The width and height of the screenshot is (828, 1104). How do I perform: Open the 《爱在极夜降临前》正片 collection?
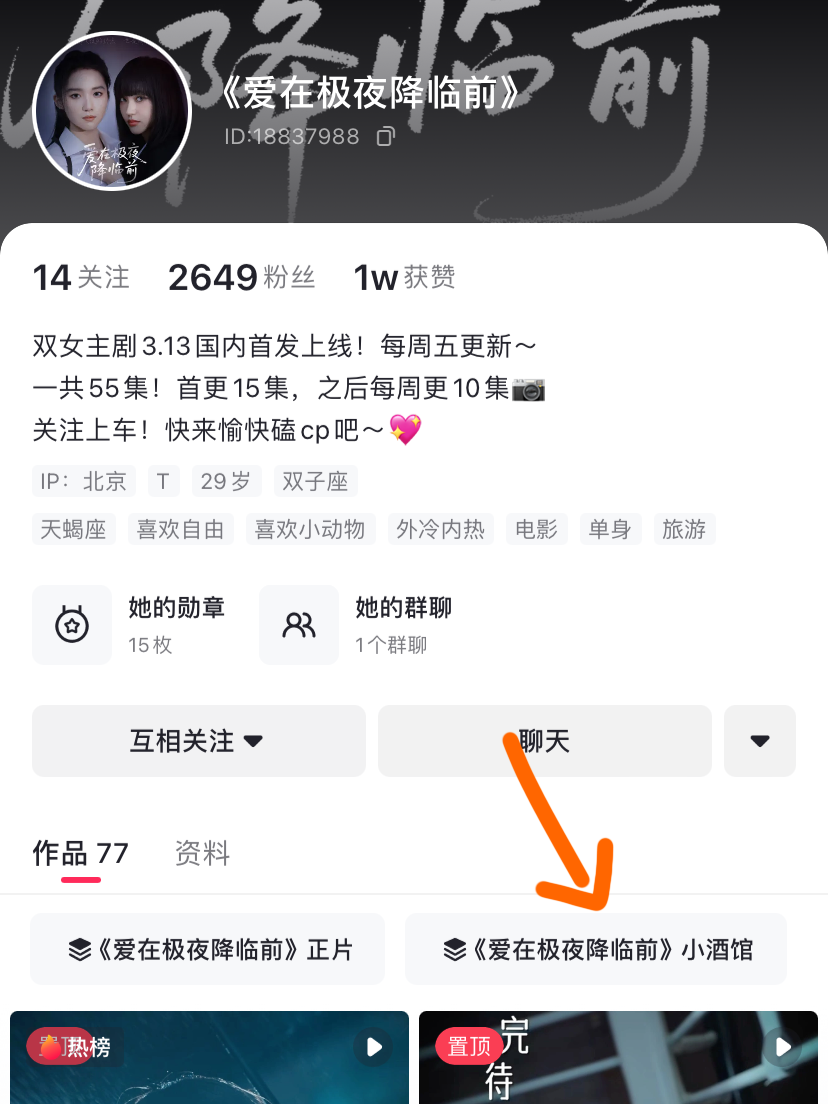click(x=208, y=949)
